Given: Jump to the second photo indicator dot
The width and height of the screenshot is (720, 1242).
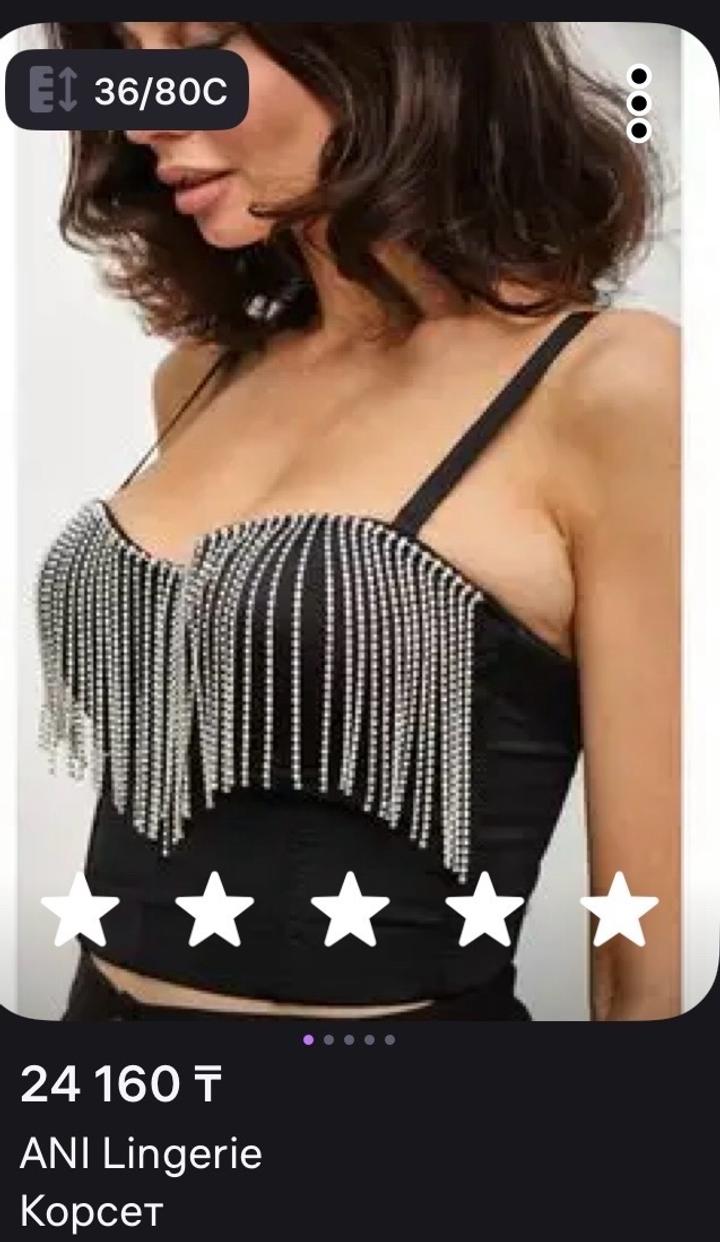Looking at the screenshot, I should [x=329, y=1040].
